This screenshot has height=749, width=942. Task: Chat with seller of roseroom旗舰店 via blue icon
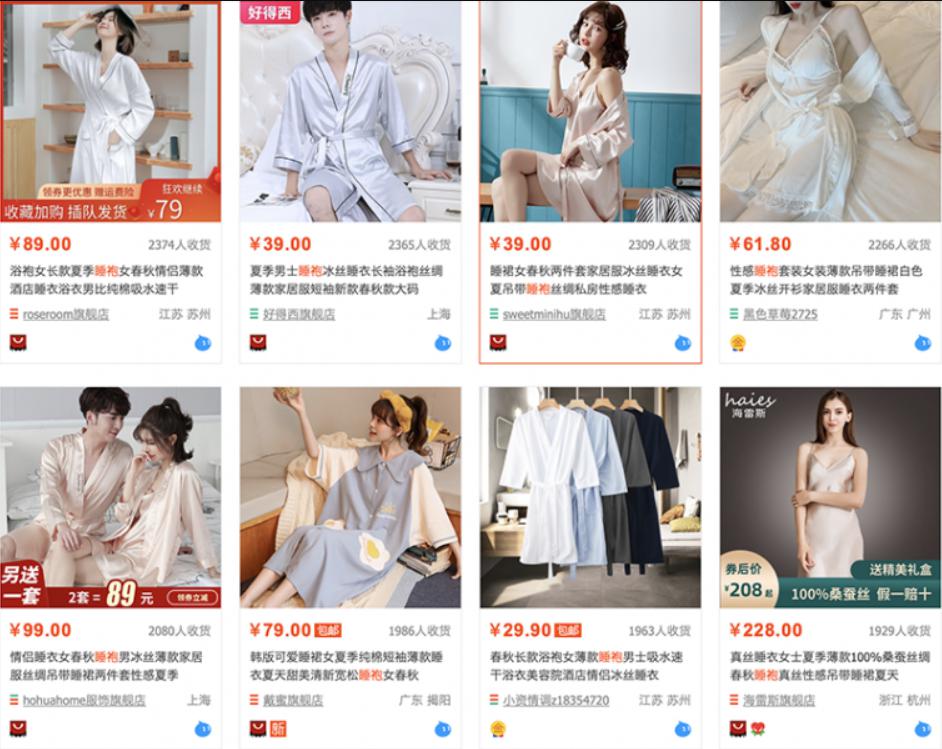pyautogui.click(x=203, y=343)
